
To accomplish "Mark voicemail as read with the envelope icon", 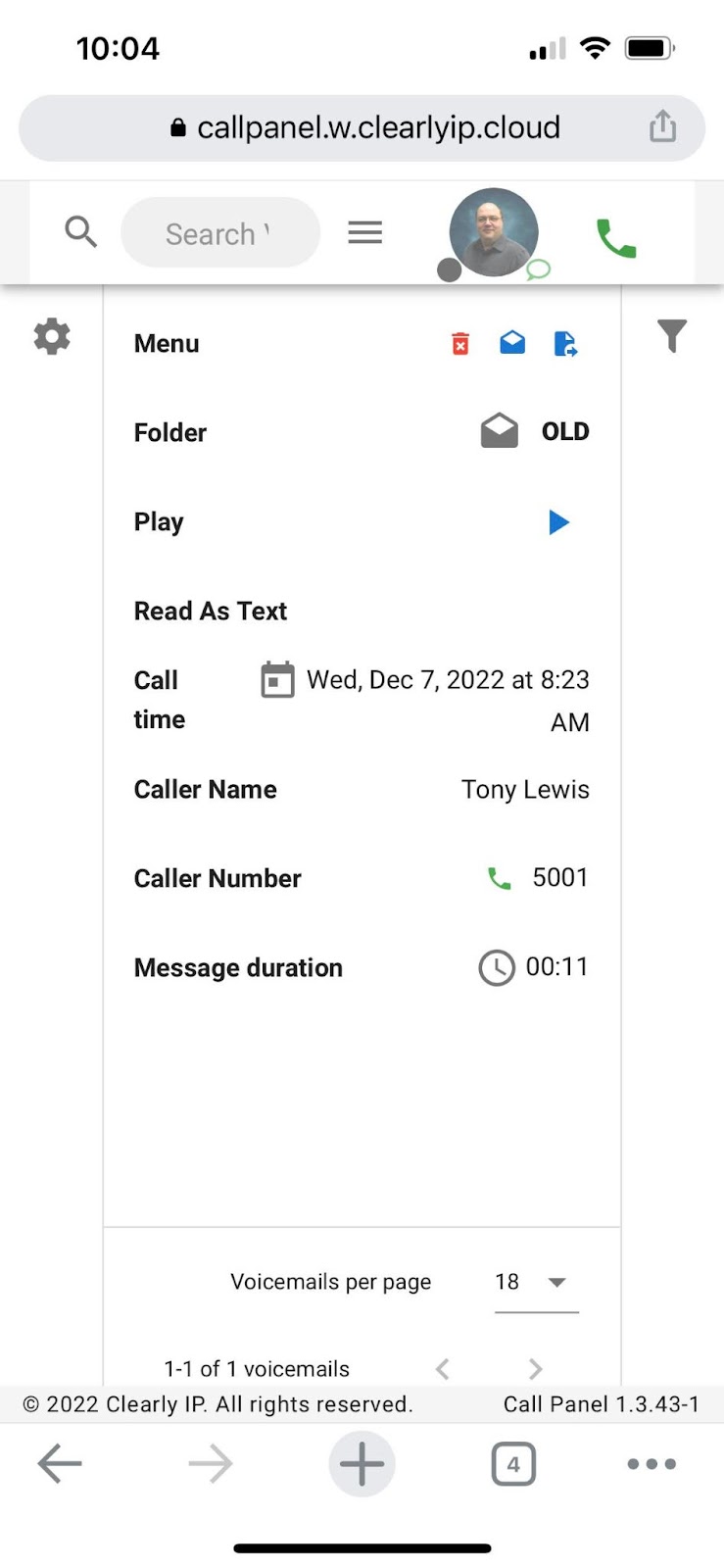I will click(x=511, y=342).
